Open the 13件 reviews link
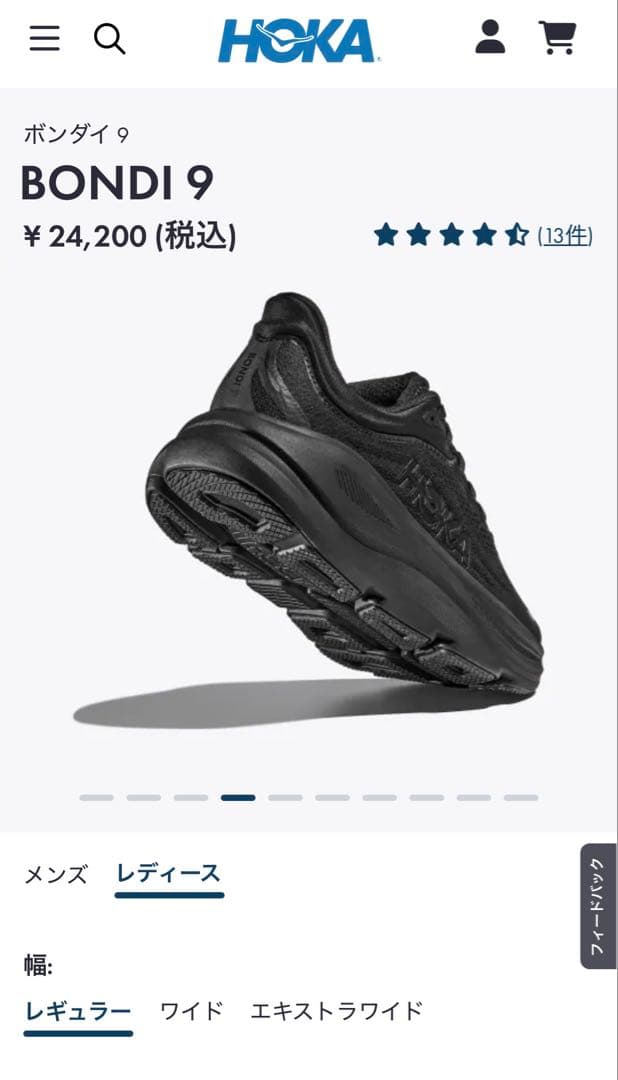The width and height of the screenshot is (618, 1080). (565, 235)
